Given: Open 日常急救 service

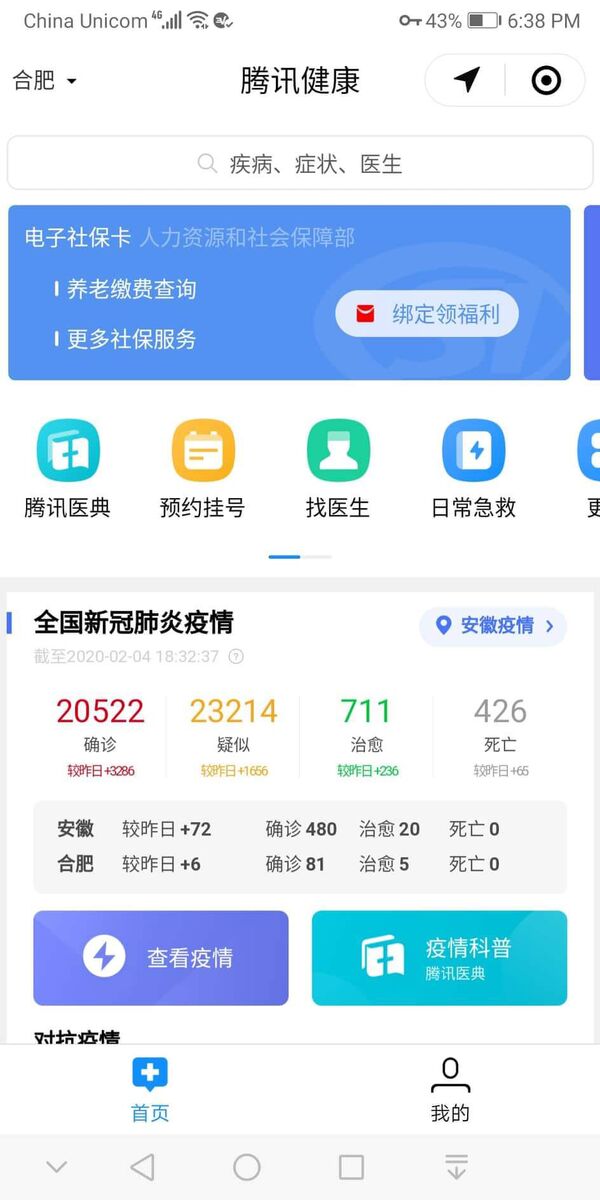Looking at the screenshot, I should pyautogui.click(x=473, y=469).
